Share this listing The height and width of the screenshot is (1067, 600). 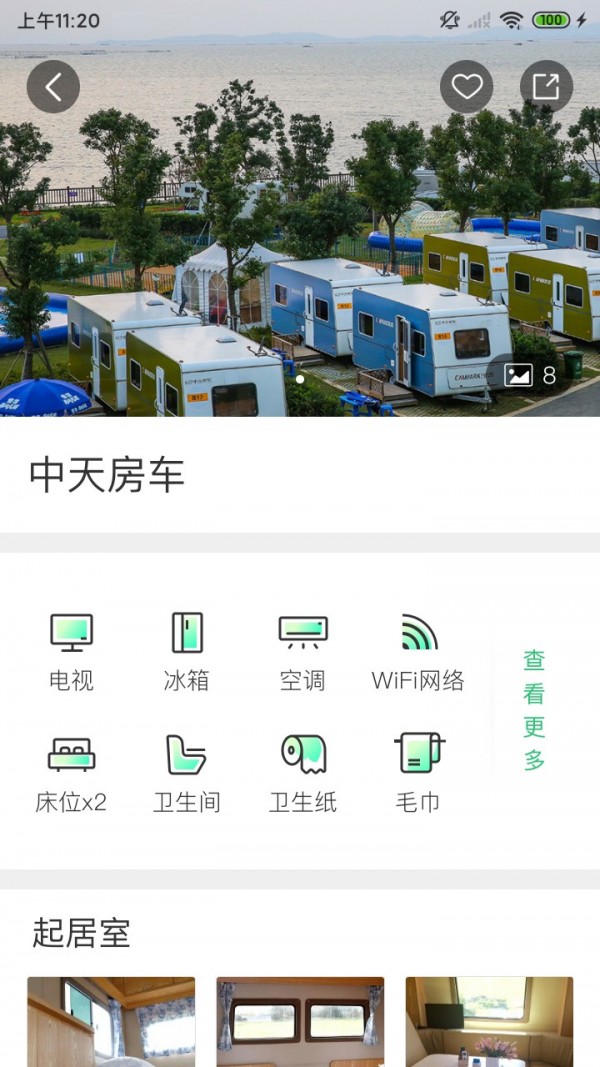click(546, 87)
